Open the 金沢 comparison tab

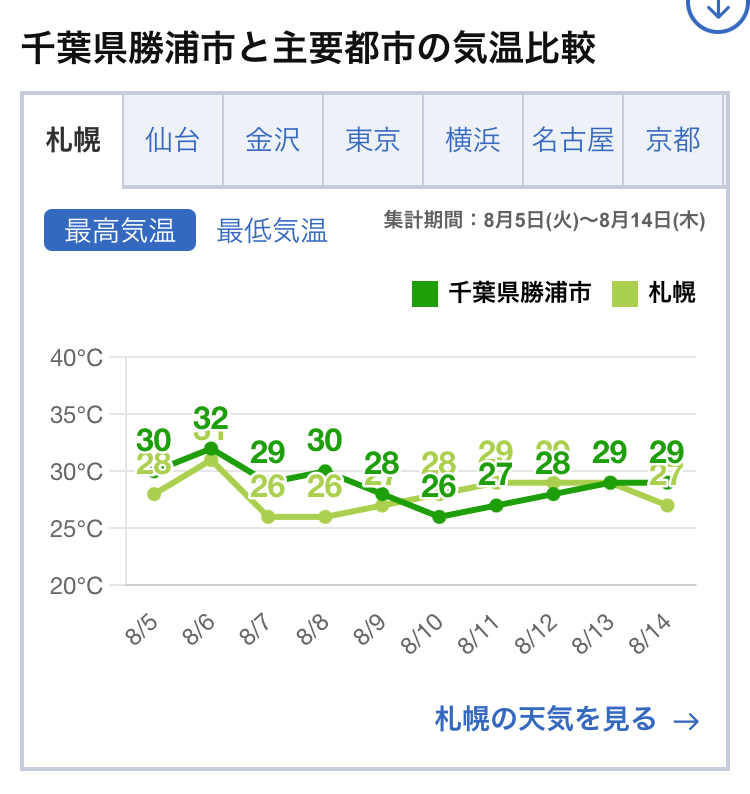(273, 140)
